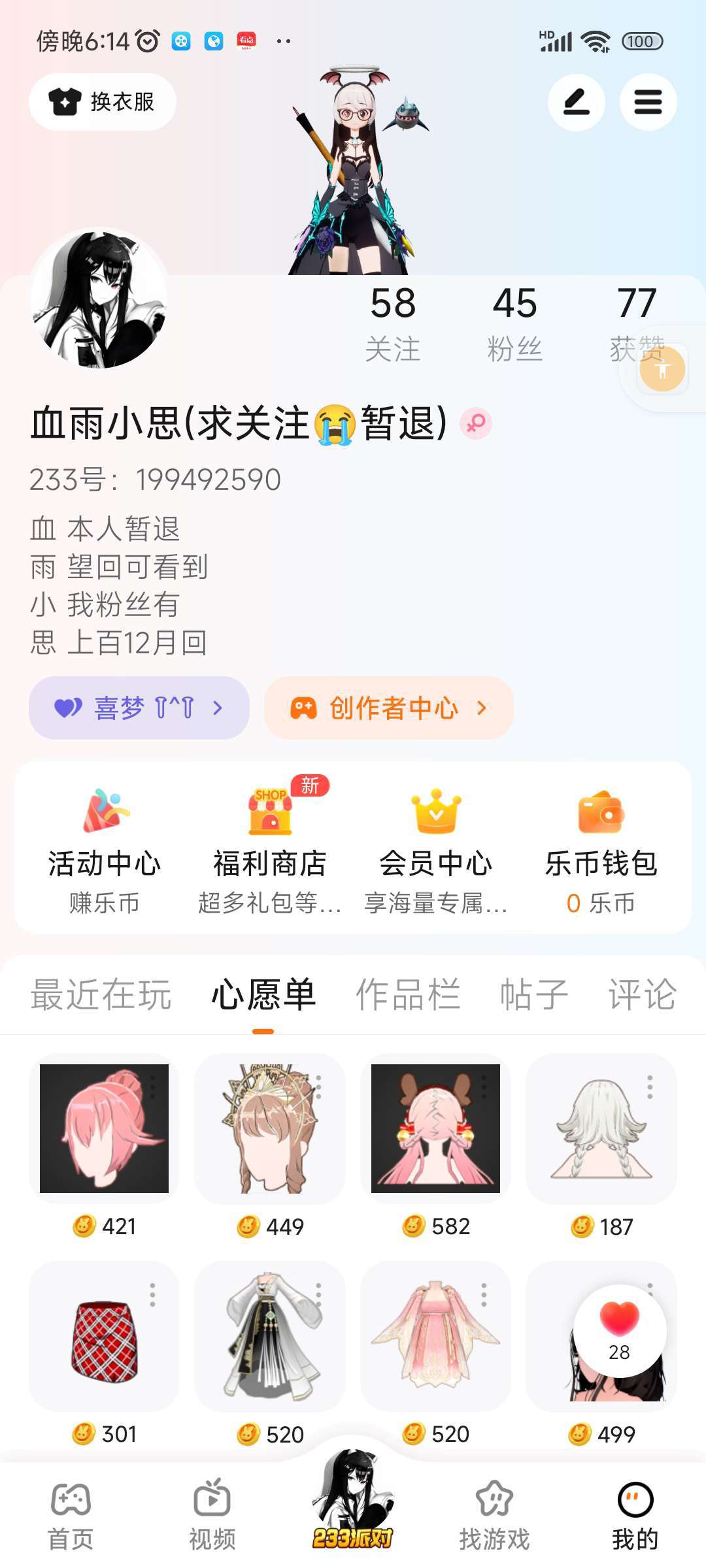Open the 创作者中心 creator center
The height and width of the screenshot is (1568, 706).
[389, 708]
